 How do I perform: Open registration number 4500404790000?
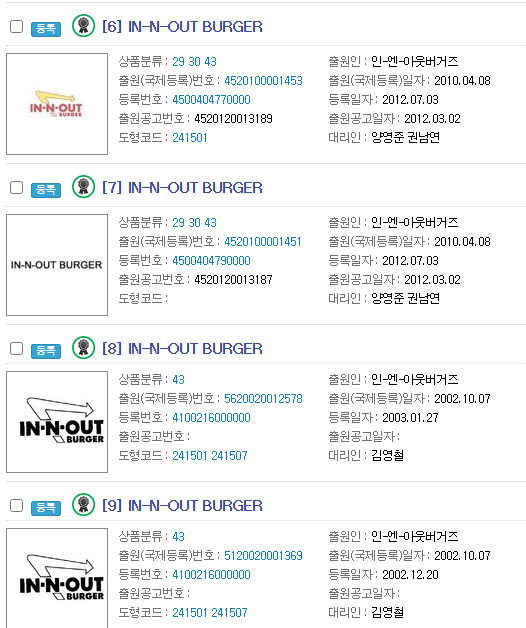click(211, 261)
